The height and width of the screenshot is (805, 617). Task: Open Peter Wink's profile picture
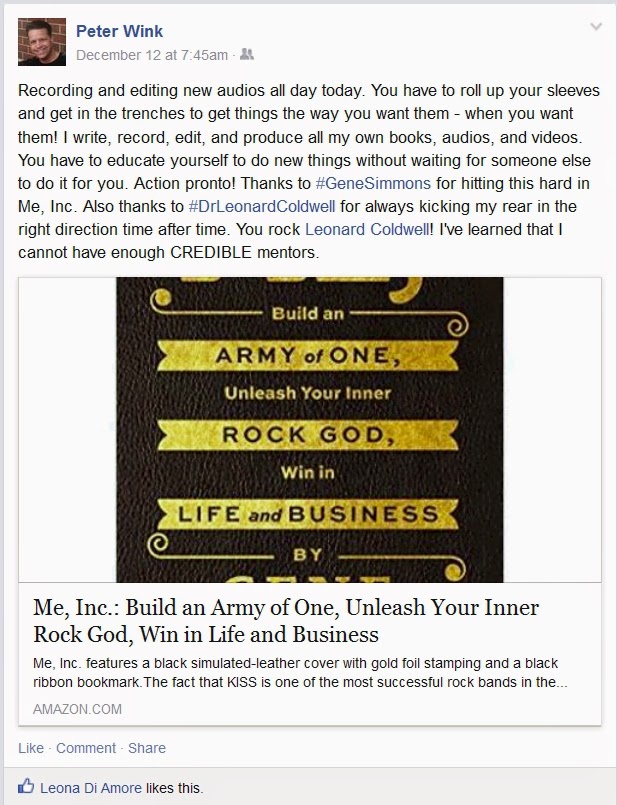(42, 42)
